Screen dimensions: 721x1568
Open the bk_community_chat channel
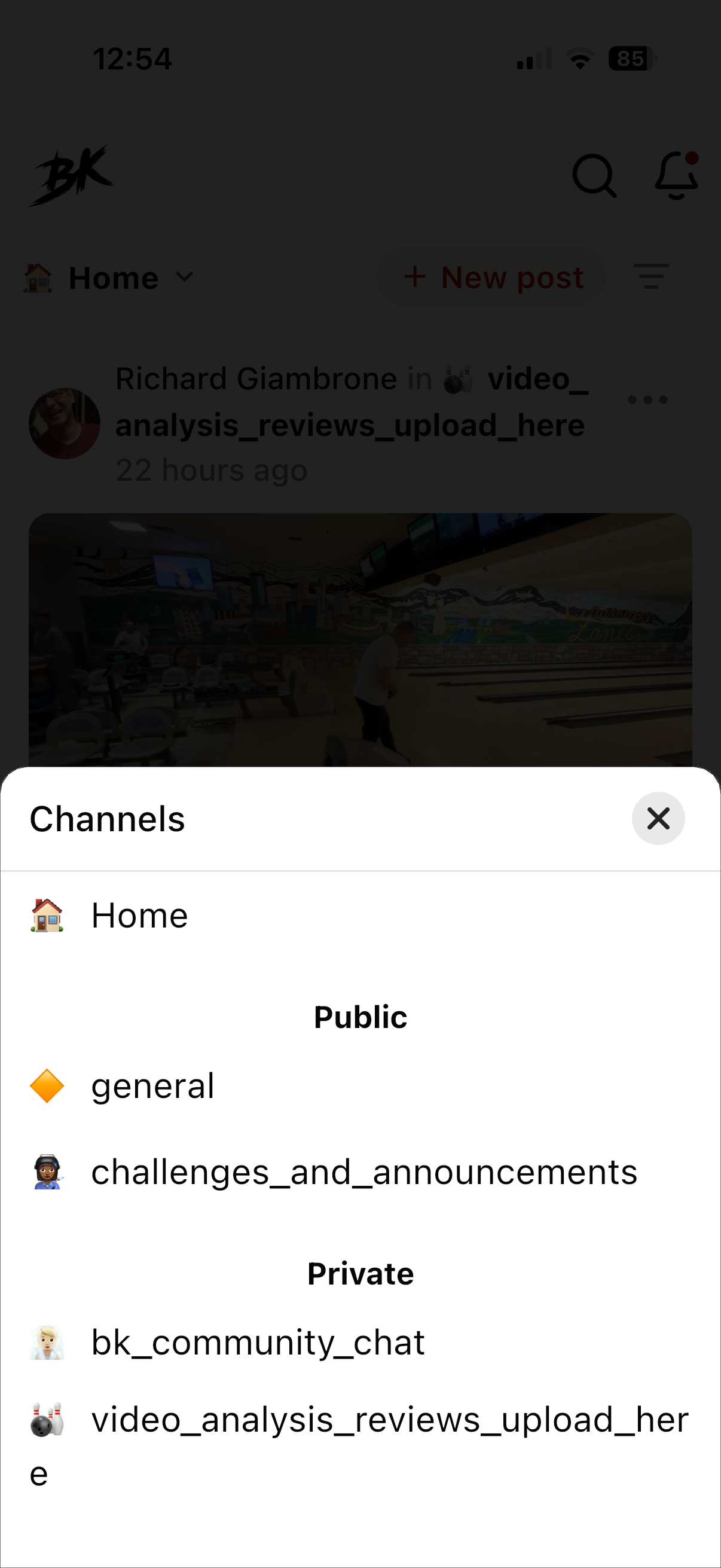click(257, 1342)
